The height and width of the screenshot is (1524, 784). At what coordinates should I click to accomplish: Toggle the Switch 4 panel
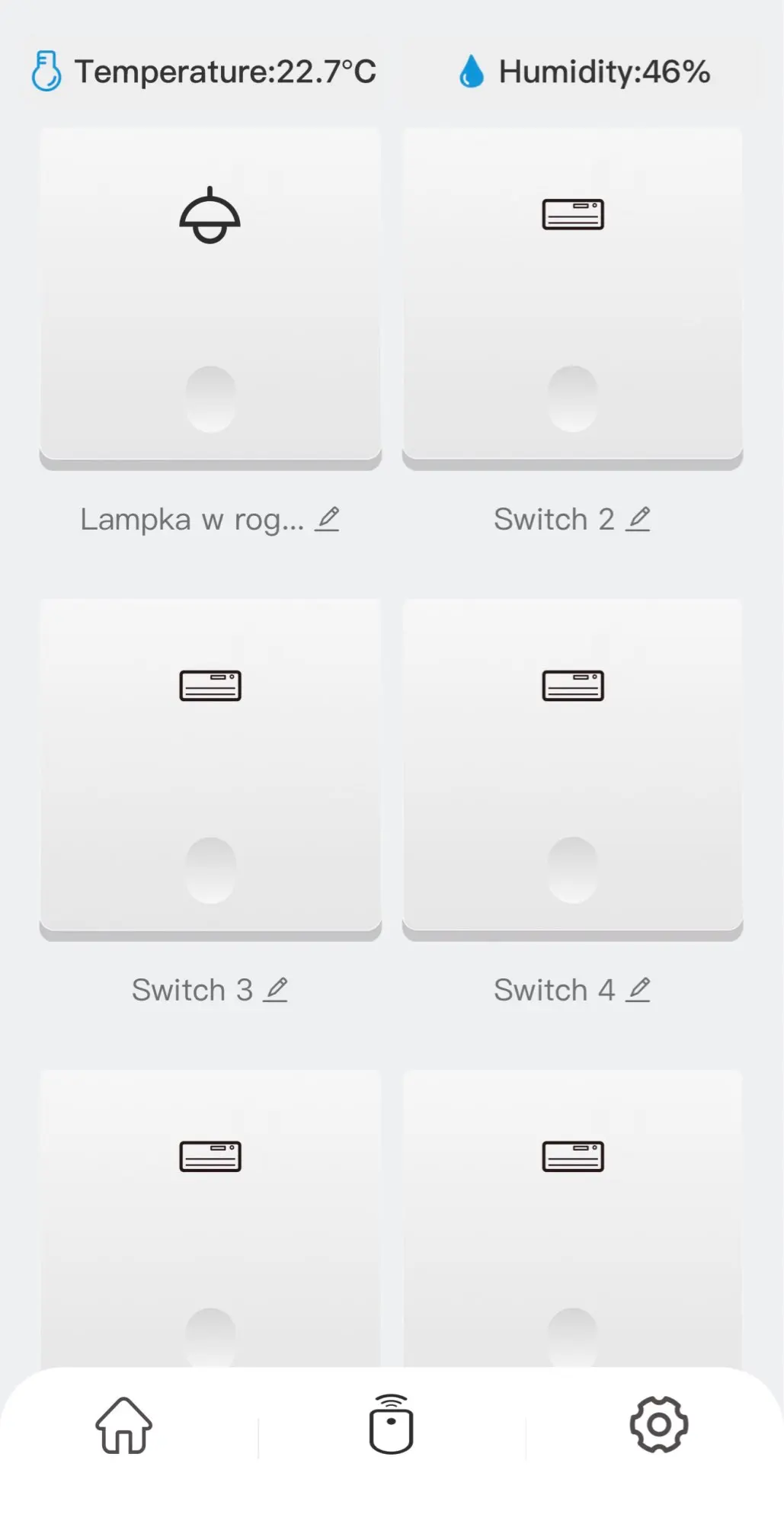tap(572, 769)
